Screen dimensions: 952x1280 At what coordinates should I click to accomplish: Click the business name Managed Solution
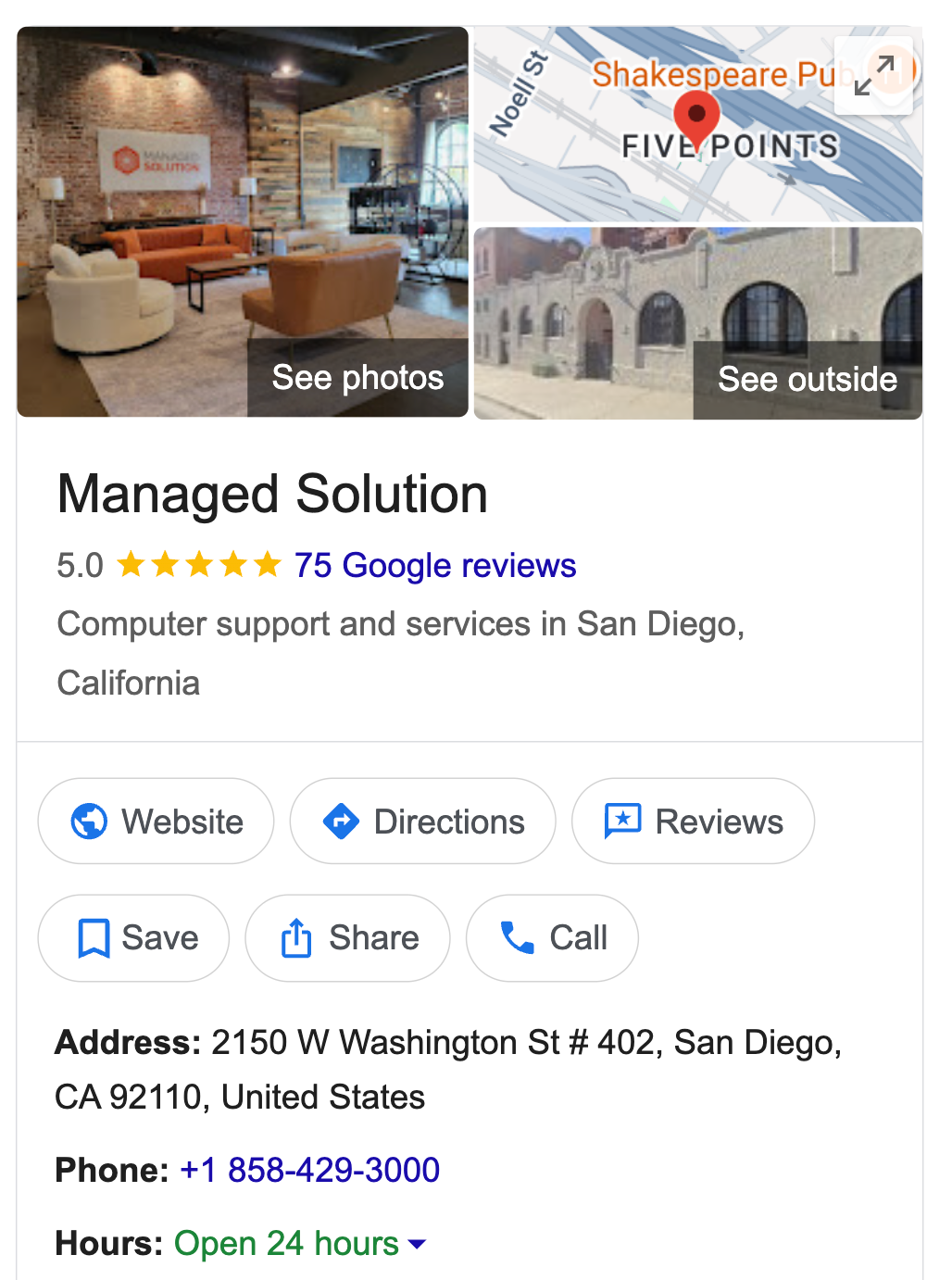(x=272, y=494)
